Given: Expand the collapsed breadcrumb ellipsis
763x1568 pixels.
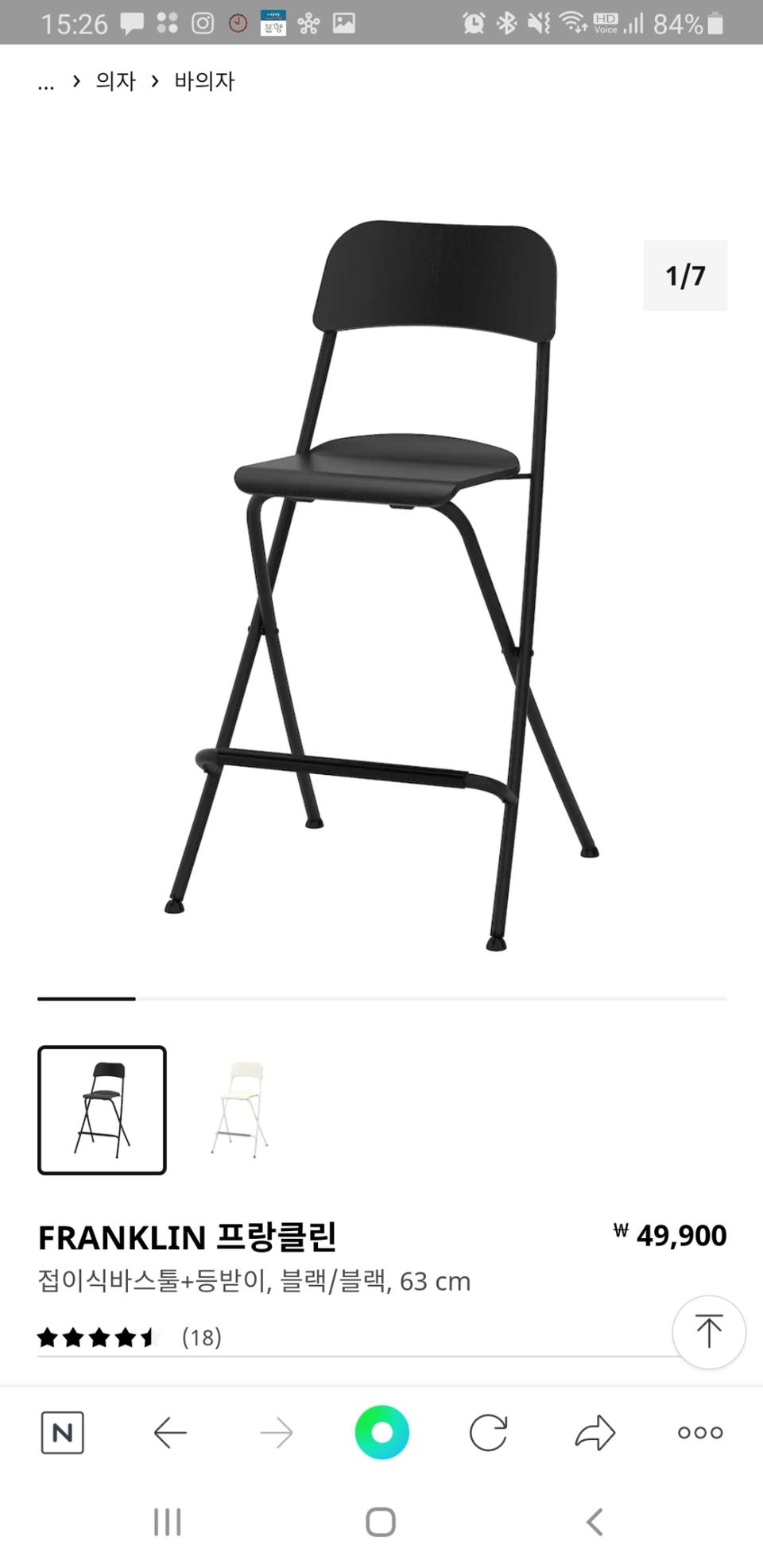Looking at the screenshot, I should 46,83.
